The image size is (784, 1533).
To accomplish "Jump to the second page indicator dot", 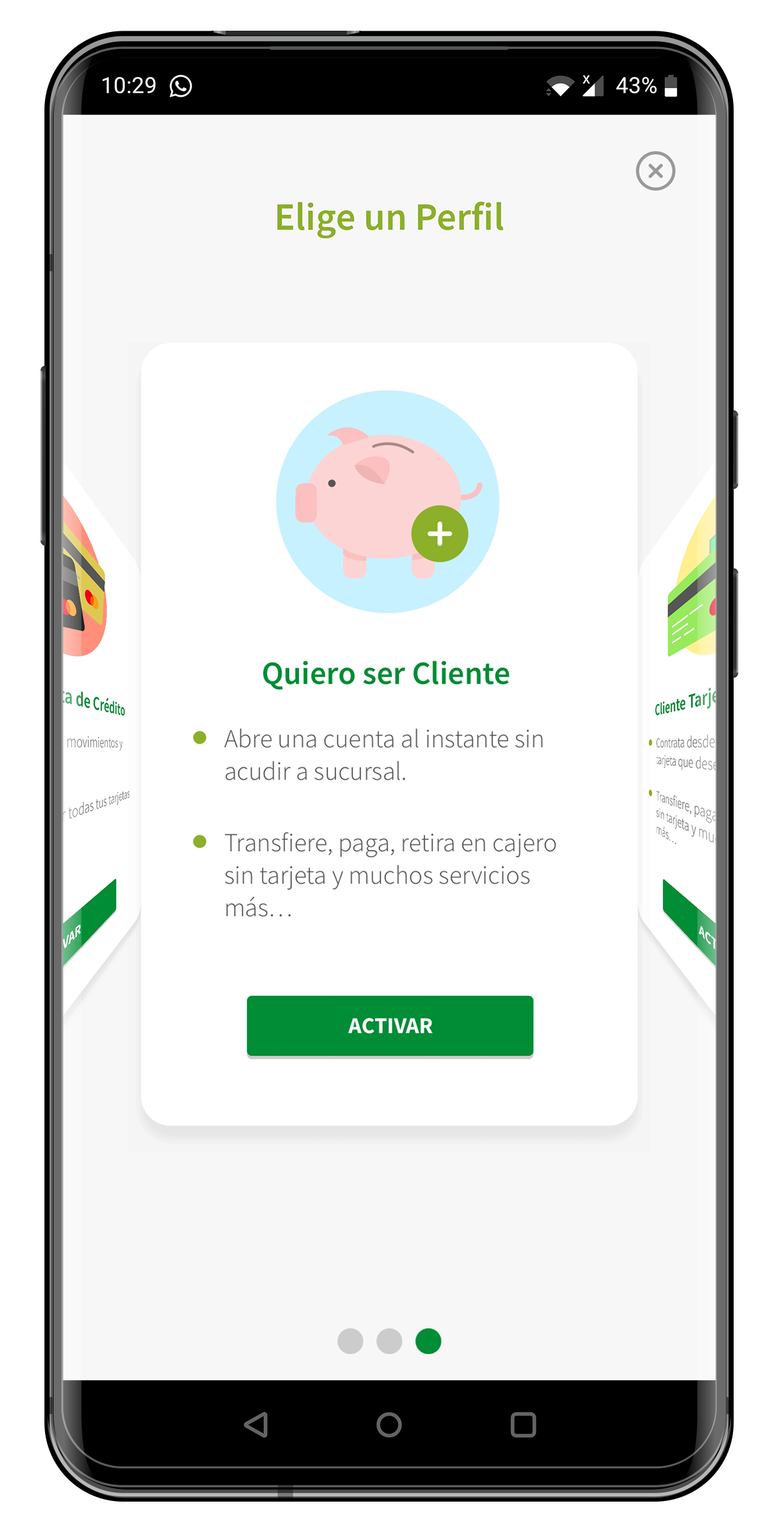I will click(x=389, y=1341).
